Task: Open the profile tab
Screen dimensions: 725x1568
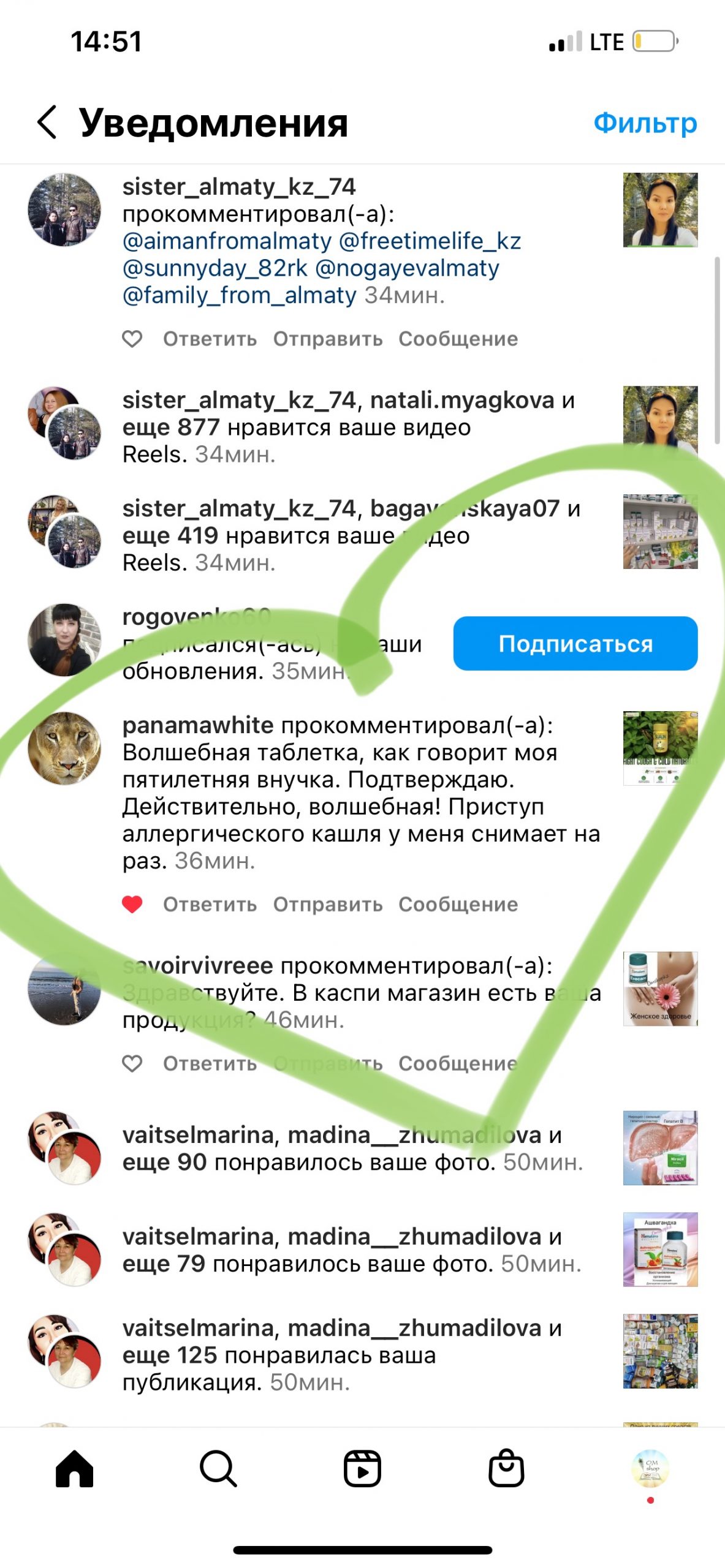Action: pos(650,1469)
